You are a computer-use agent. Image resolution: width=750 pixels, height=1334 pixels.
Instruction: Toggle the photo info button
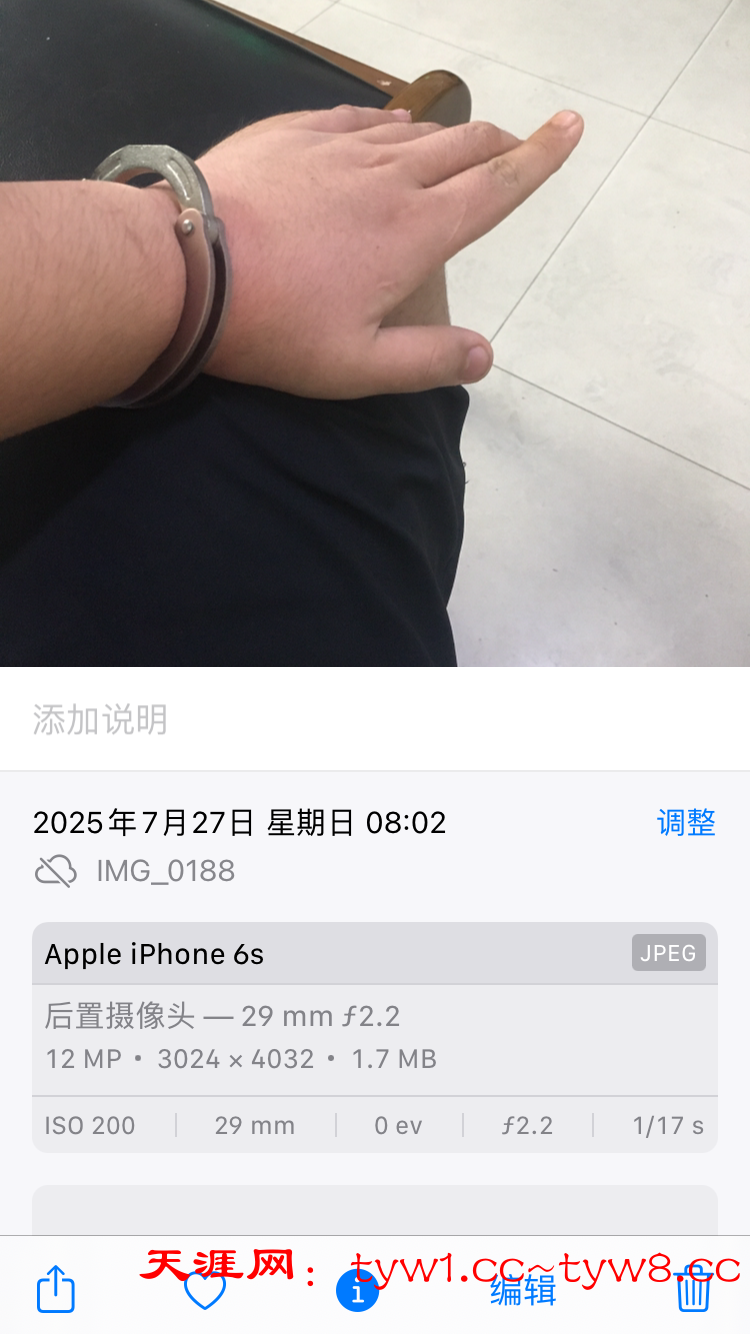pyautogui.click(x=357, y=1291)
